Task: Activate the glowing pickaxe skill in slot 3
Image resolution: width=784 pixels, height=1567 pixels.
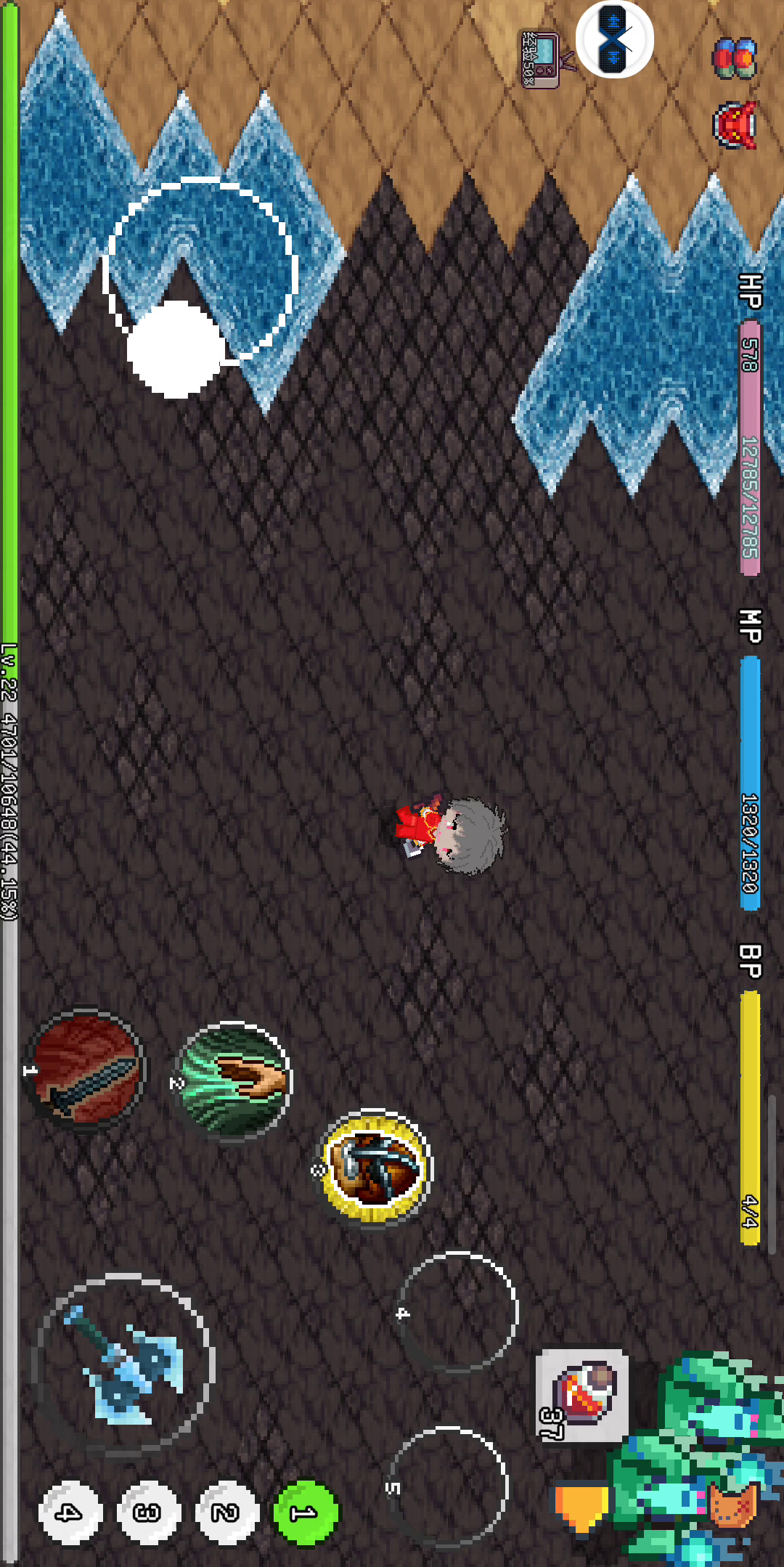Action: point(375,1166)
